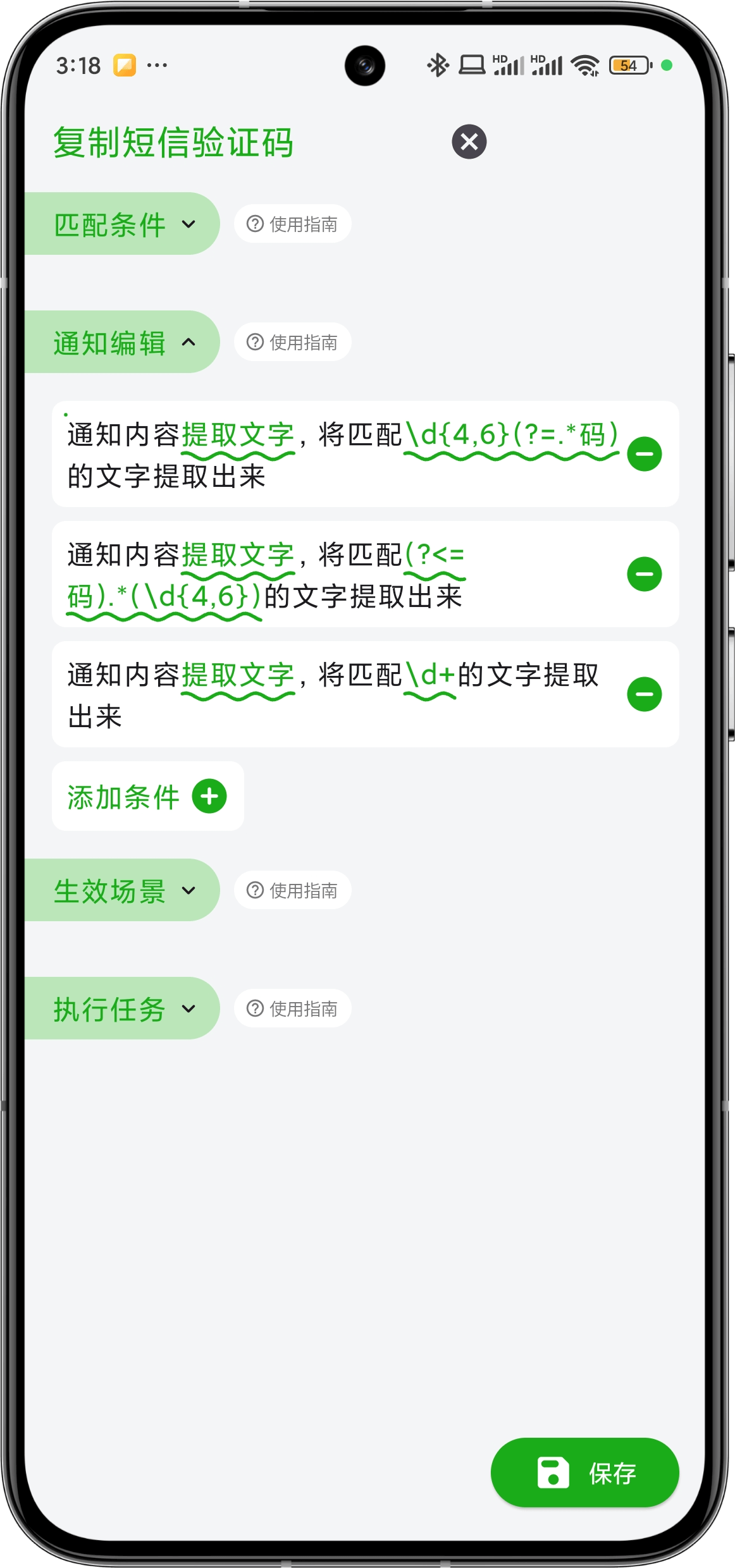Edit the \d+ regex pattern
The width and height of the screenshot is (735, 1568).
[x=429, y=676]
